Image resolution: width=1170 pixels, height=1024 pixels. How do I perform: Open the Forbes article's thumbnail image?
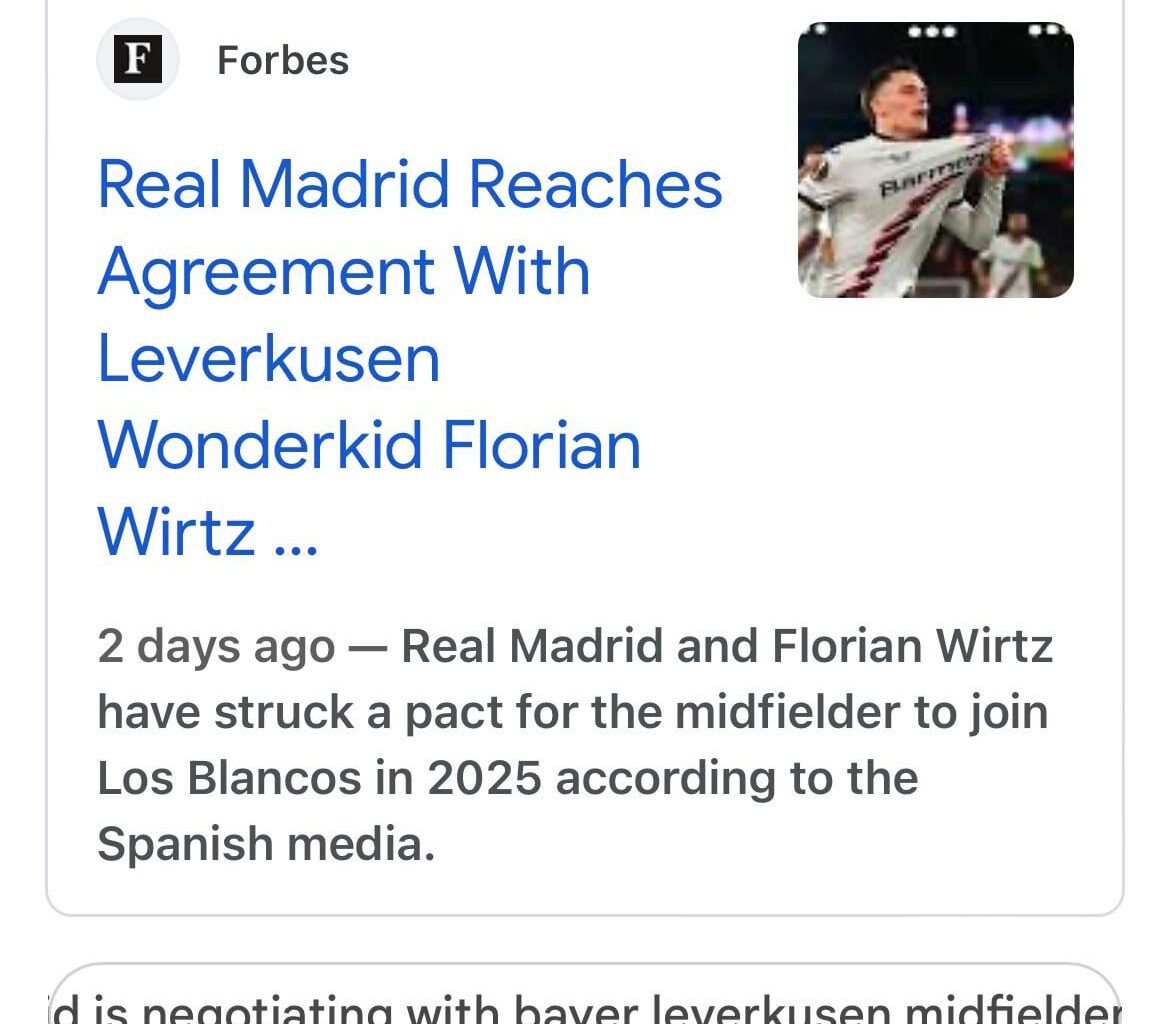click(x=935, y=160)
